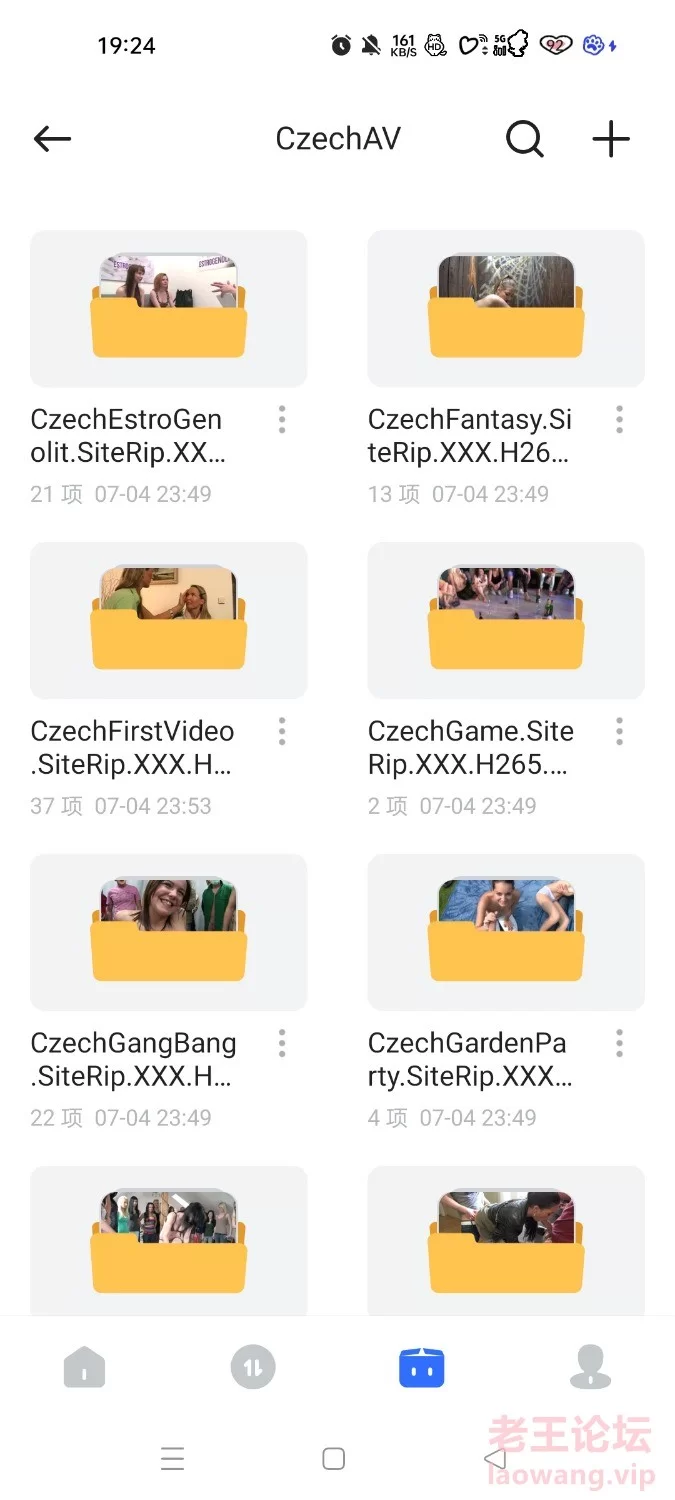Tap the plus icon to add
The width and height of the screenshot is (675, 1500).
610,139
